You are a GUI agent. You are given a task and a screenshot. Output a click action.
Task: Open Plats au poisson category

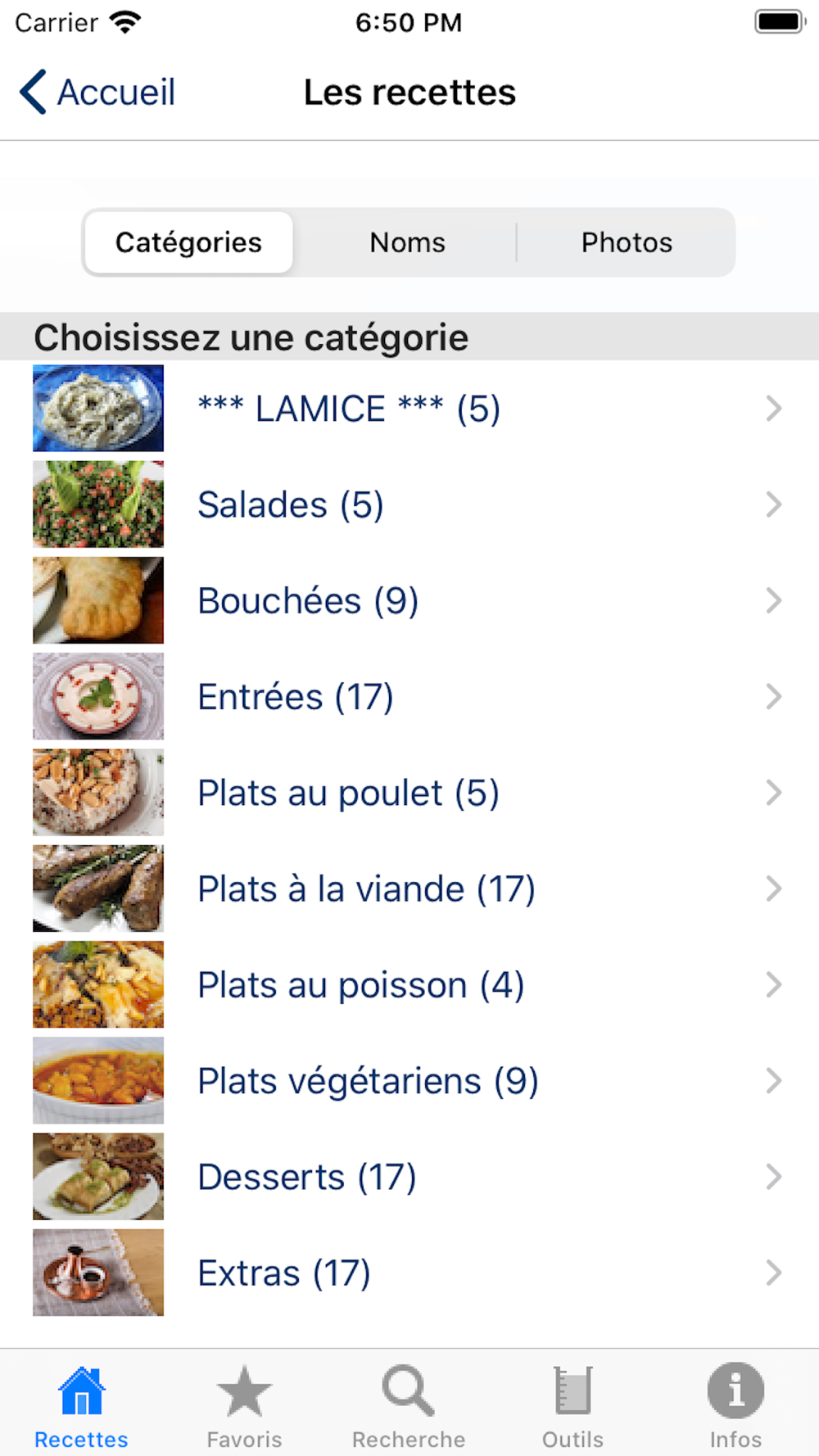pyautogui.click(x=409, y=984)
